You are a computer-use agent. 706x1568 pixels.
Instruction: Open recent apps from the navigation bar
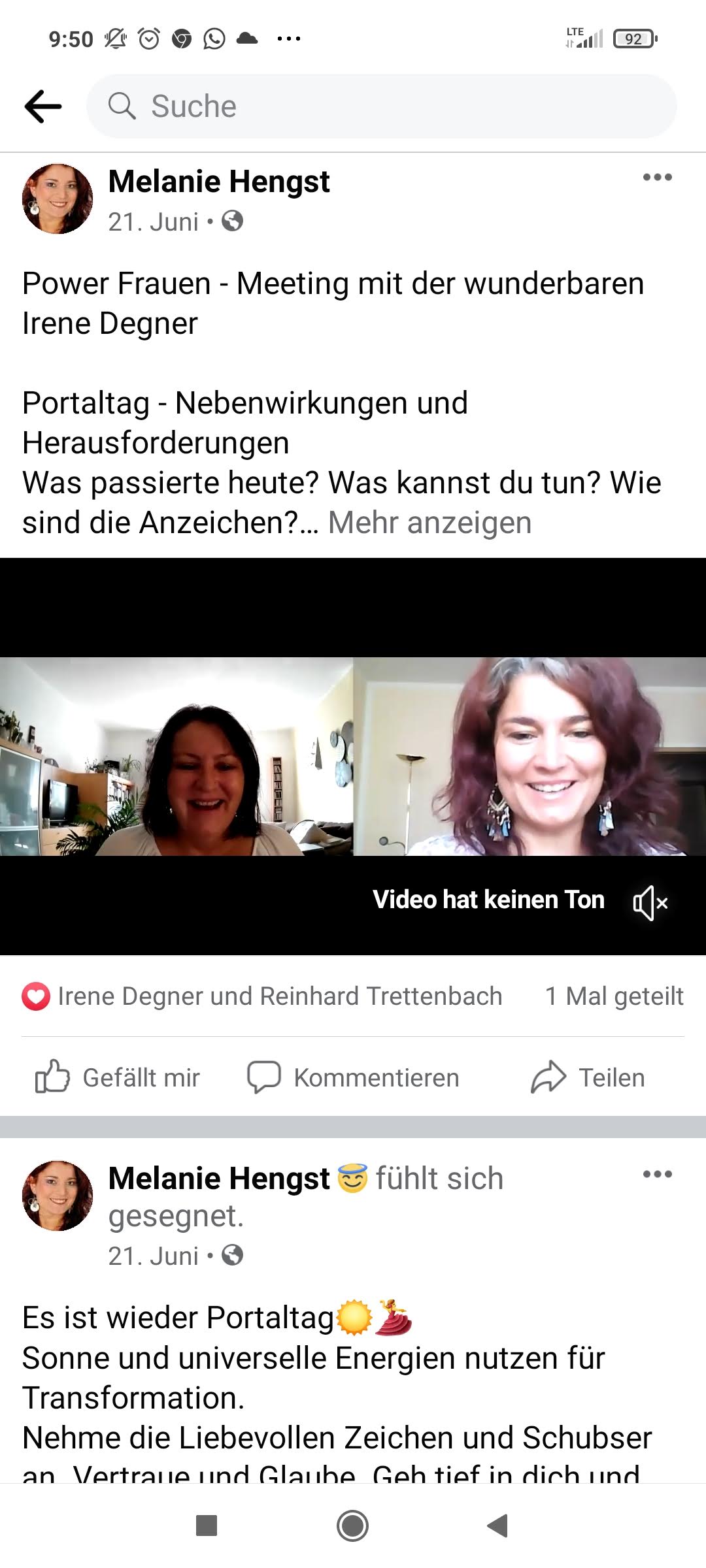tap(207, 1526)
